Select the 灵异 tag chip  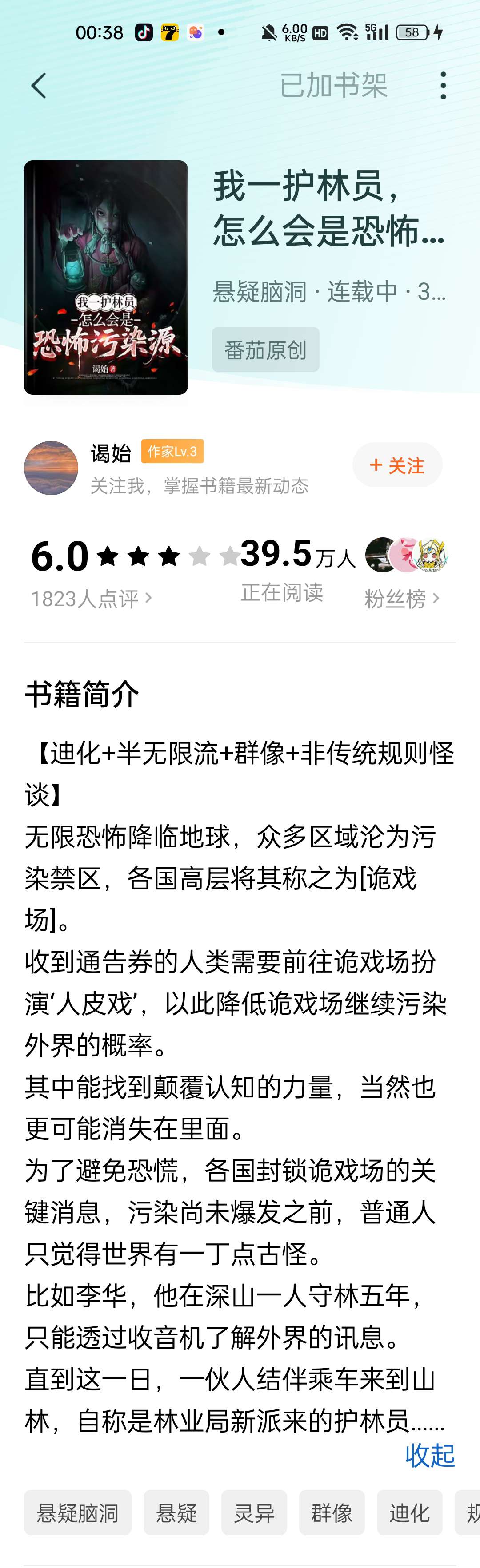pyautogui.click(x=254, y=1513)
